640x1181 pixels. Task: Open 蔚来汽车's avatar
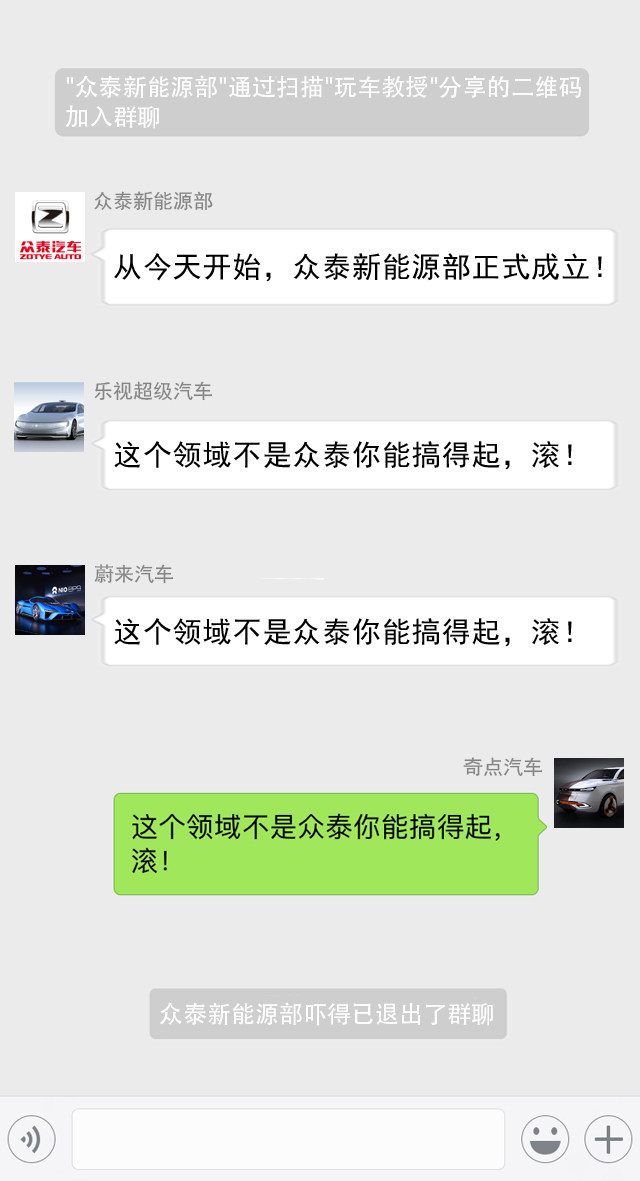point(50,600)
